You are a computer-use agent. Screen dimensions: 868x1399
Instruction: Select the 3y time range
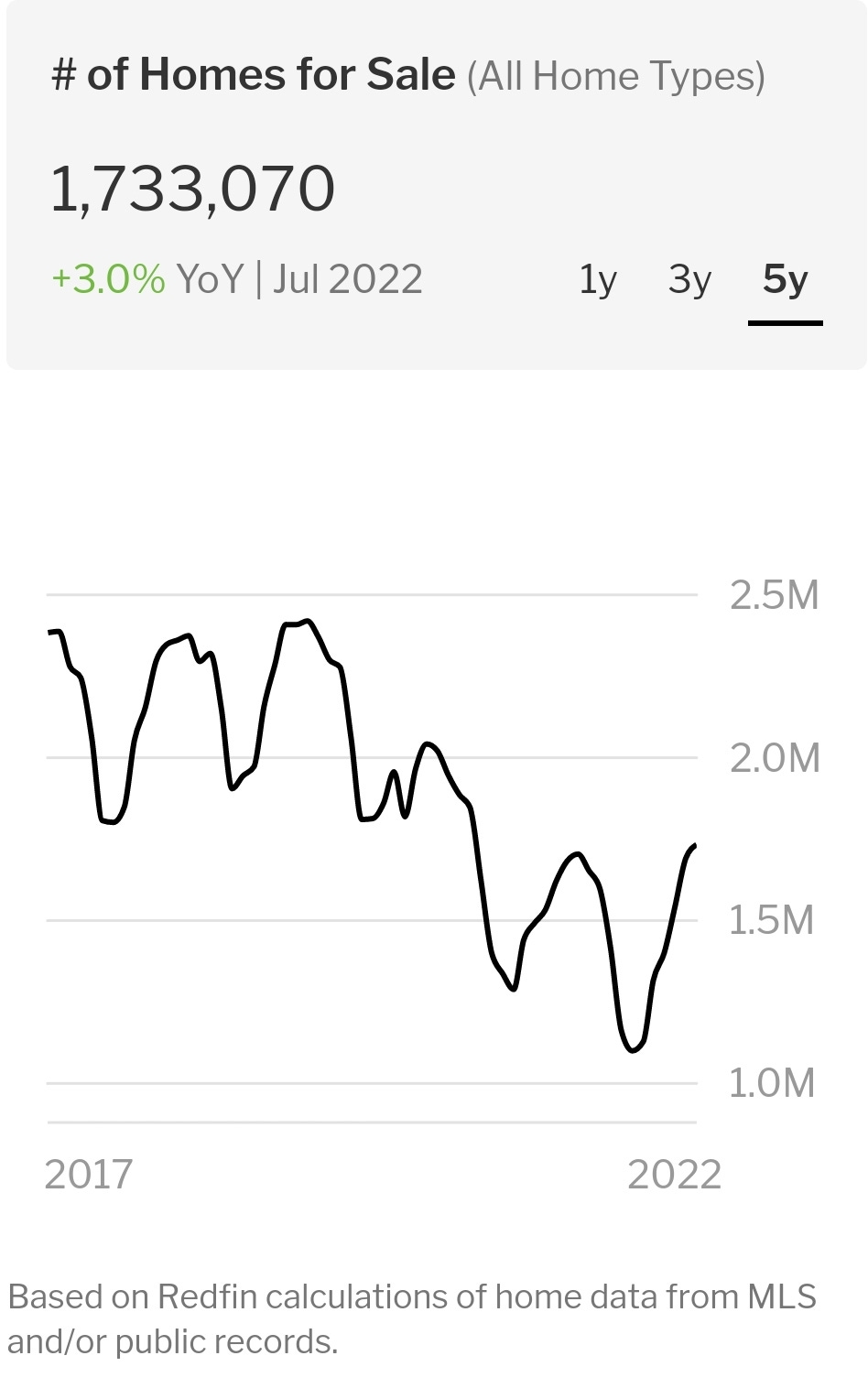point(689,279)
